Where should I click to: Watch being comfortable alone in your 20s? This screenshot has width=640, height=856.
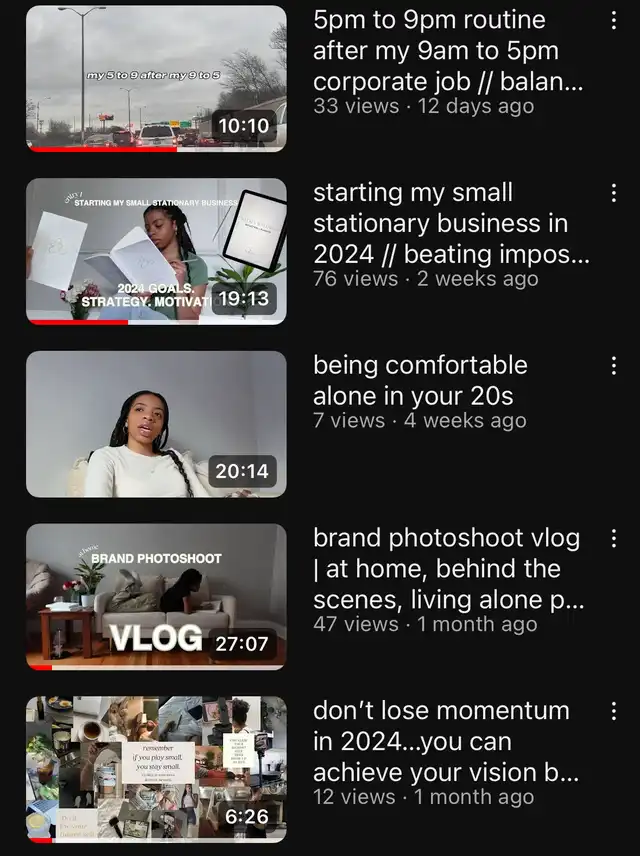click(x=156, y=424)
